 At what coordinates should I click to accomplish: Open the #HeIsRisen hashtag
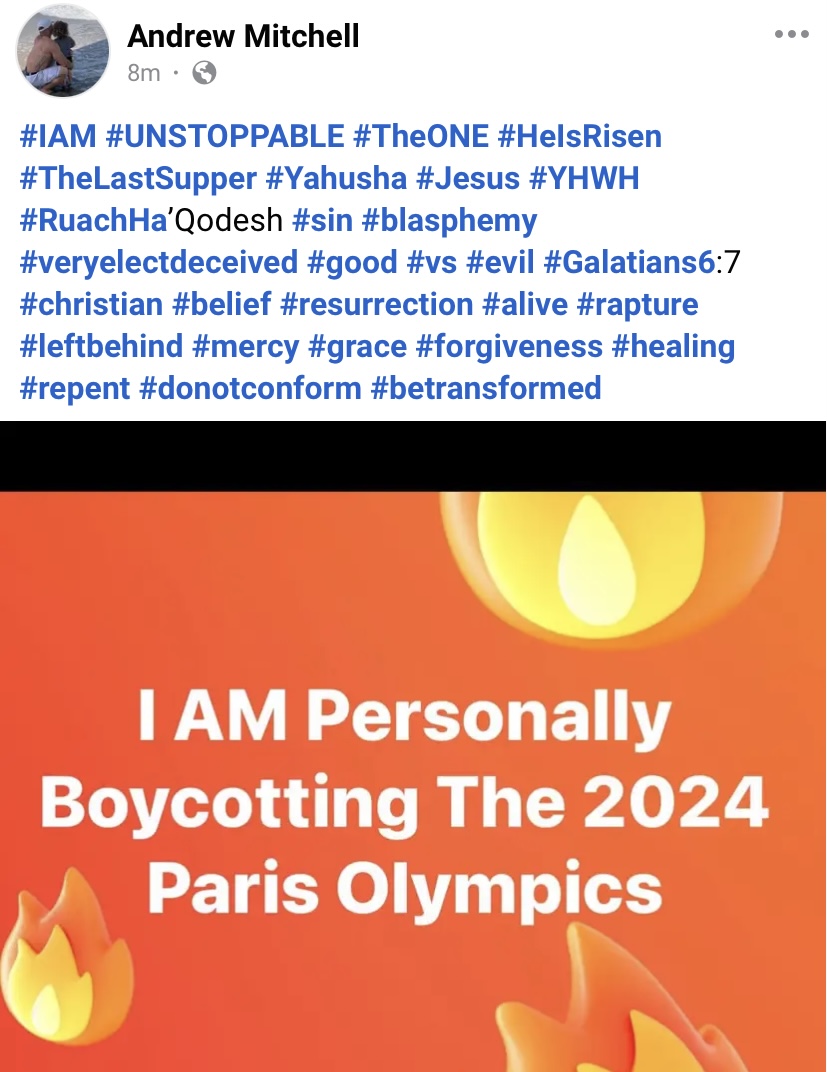(580, 136)
